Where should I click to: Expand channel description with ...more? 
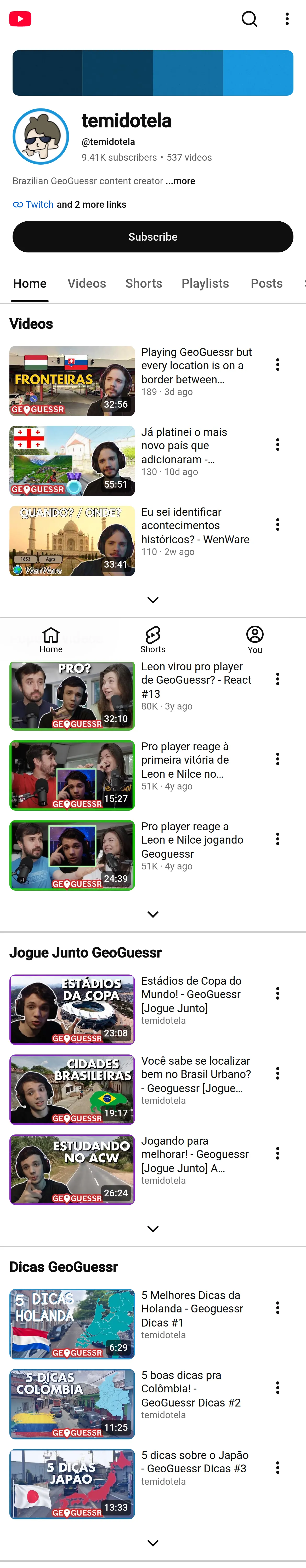[x=180, y=181]
